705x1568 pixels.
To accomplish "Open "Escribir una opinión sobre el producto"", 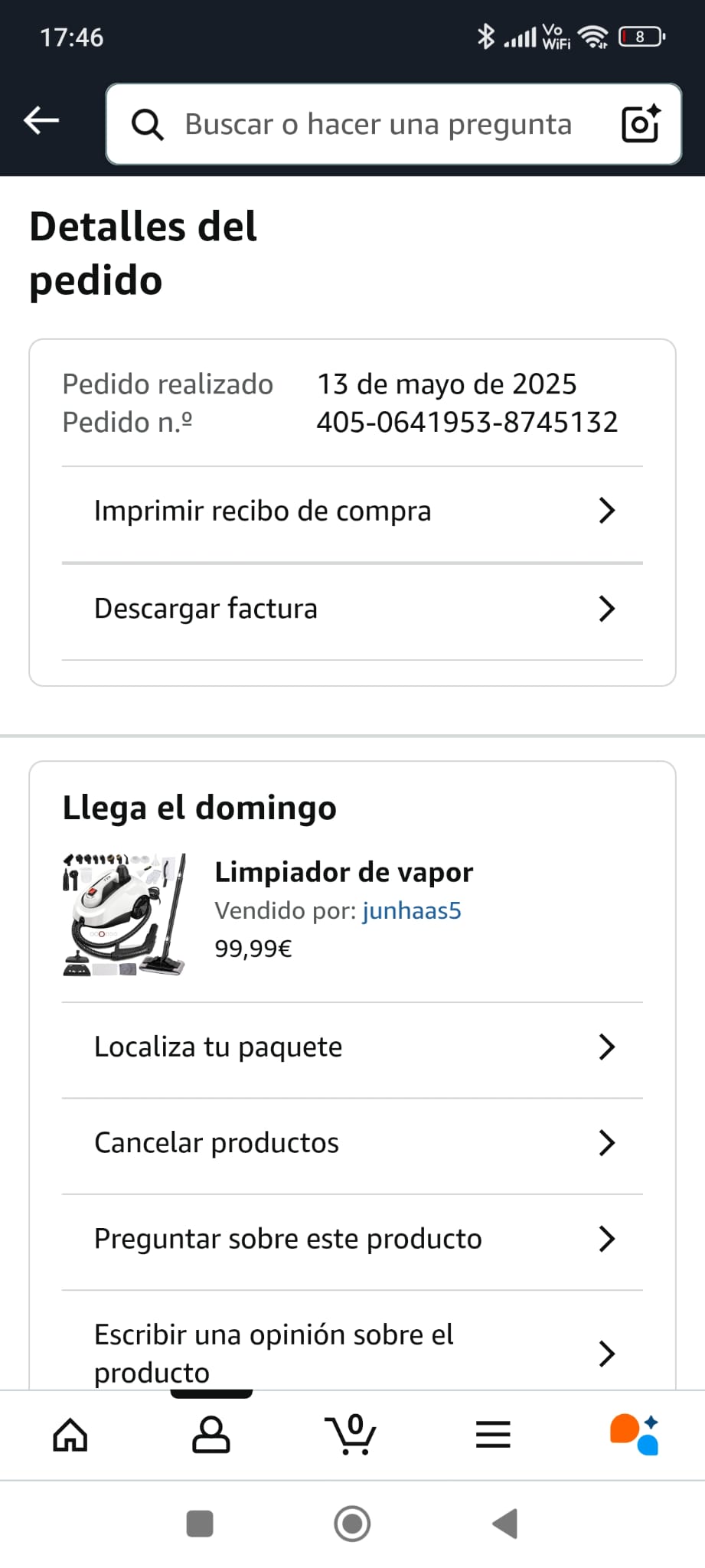I will 352,1352.
